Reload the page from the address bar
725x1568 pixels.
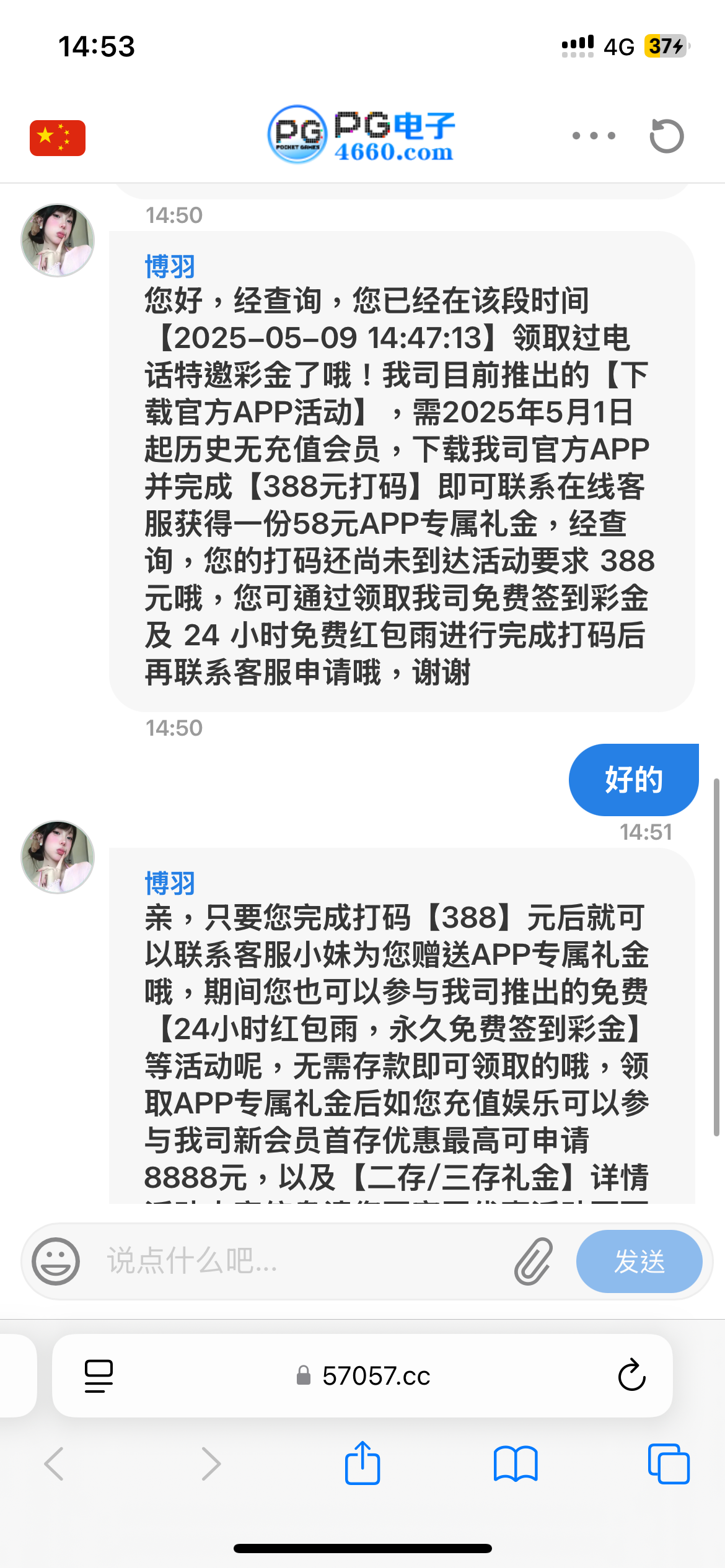(x=631, y=1376)
